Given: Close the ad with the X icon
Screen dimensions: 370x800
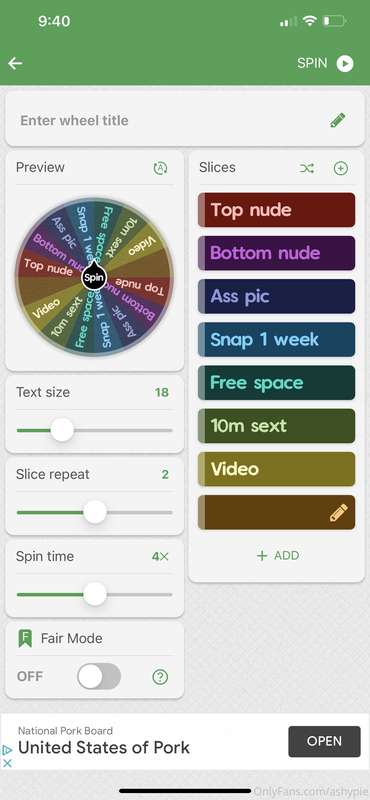Looking at the screenshot, I should tap(7, 763).
